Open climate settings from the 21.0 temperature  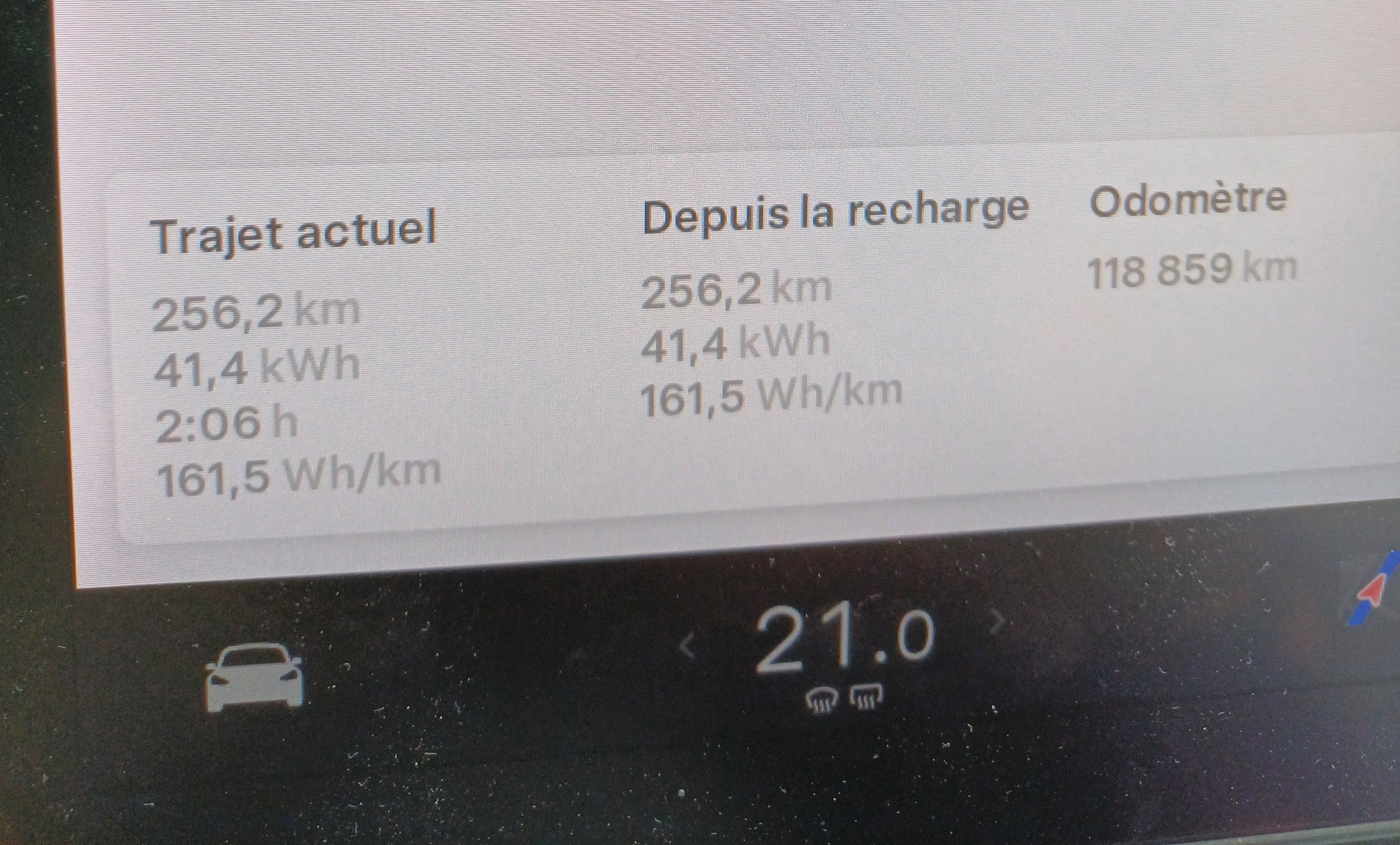click(844, 639)
